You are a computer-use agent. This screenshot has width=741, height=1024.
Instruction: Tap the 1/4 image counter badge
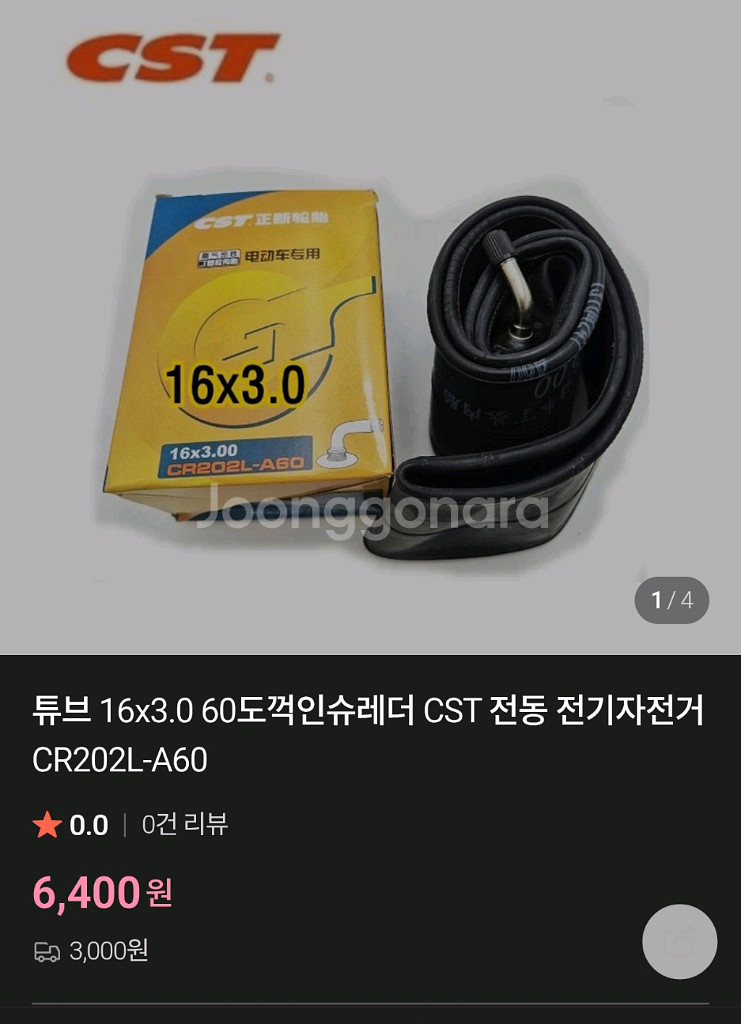[671, 600]
